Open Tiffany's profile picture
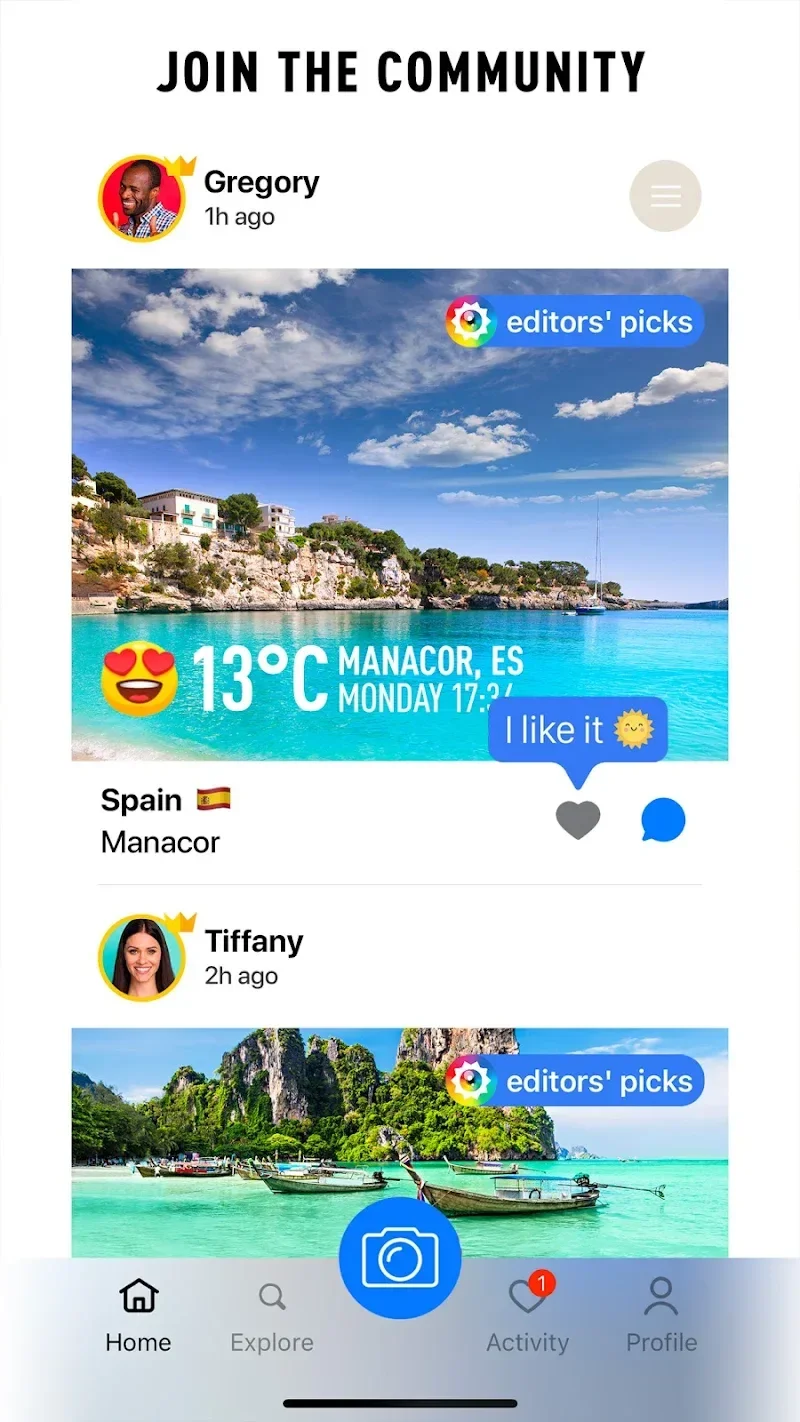The image size is (800, 1422). (x=142, y=958)
